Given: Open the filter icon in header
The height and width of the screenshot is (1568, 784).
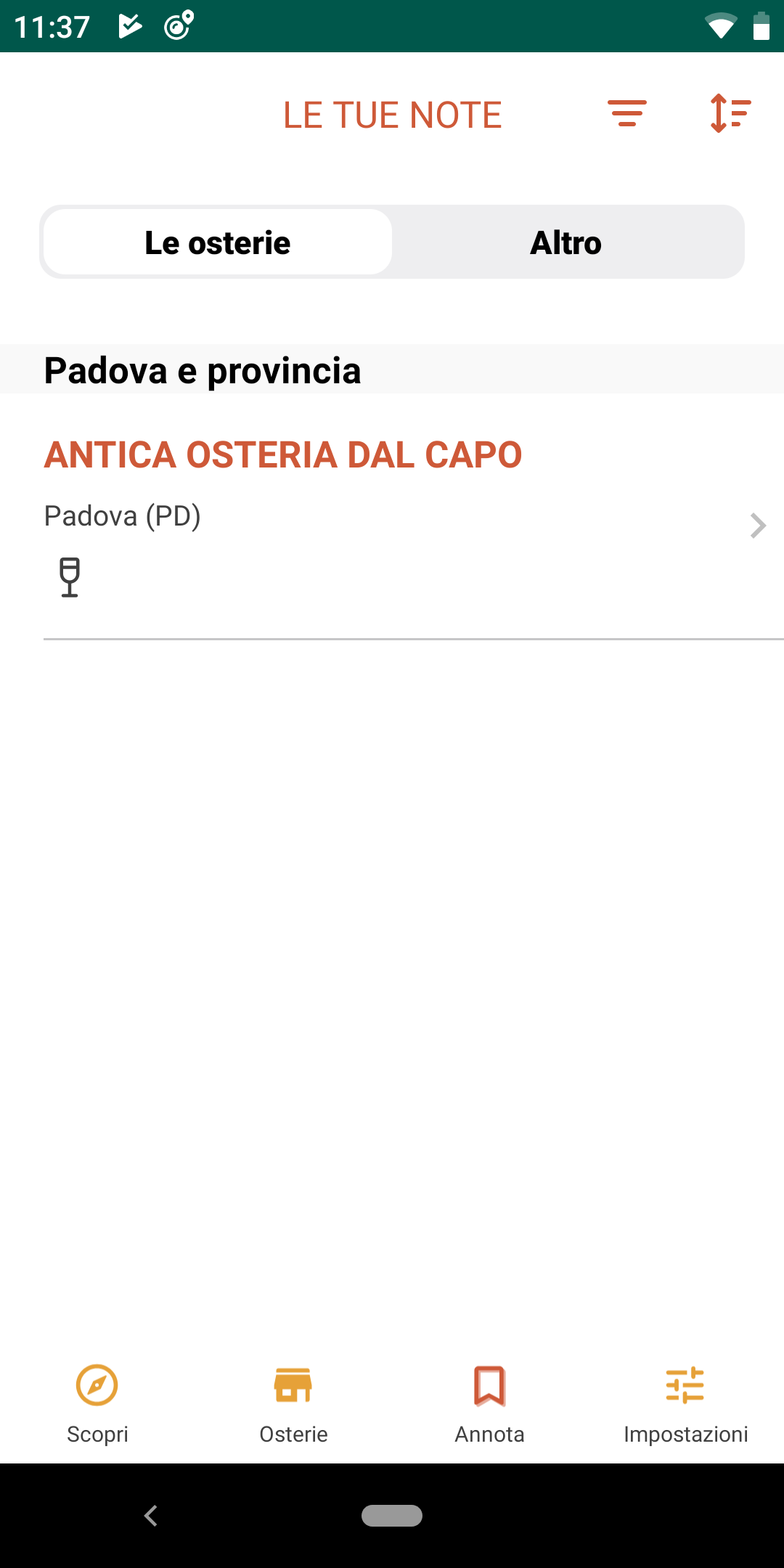Looking at the screenshot, I should click(x=627, y=114).
